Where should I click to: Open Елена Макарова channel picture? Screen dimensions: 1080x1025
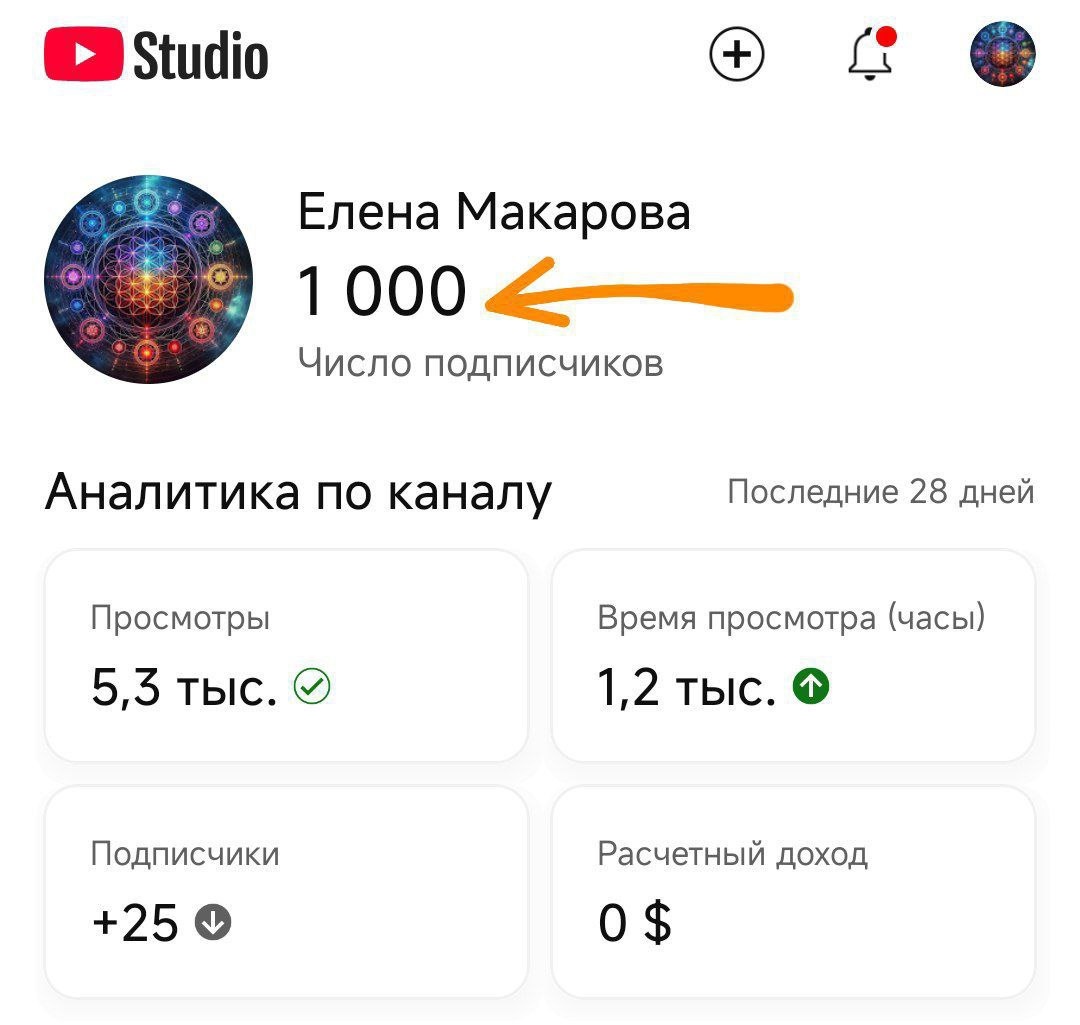[148, 280]
